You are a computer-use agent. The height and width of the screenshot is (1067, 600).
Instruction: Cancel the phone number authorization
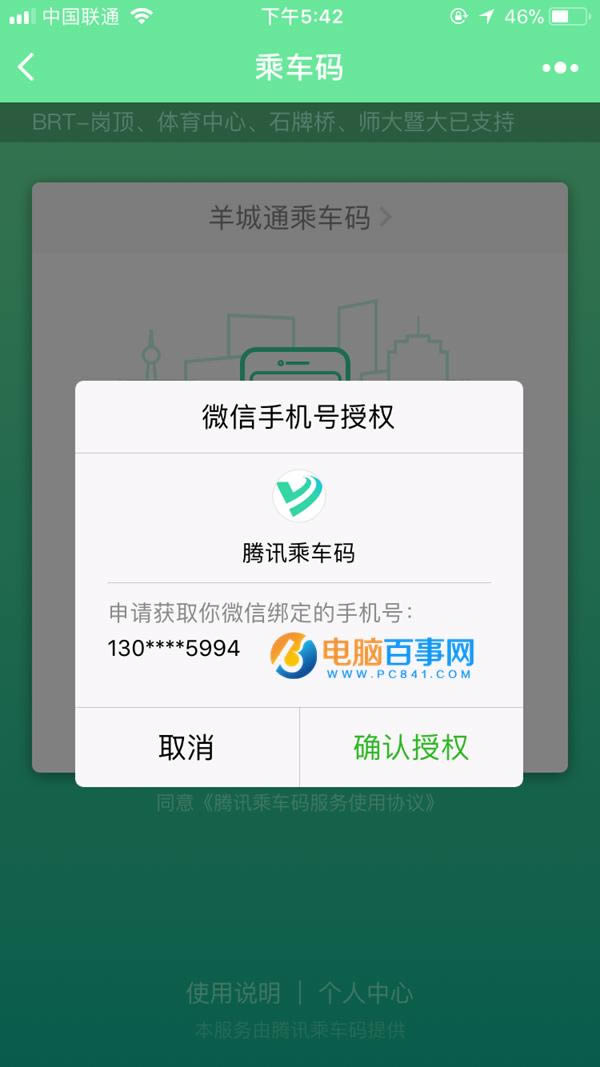[x=187, y=747]
